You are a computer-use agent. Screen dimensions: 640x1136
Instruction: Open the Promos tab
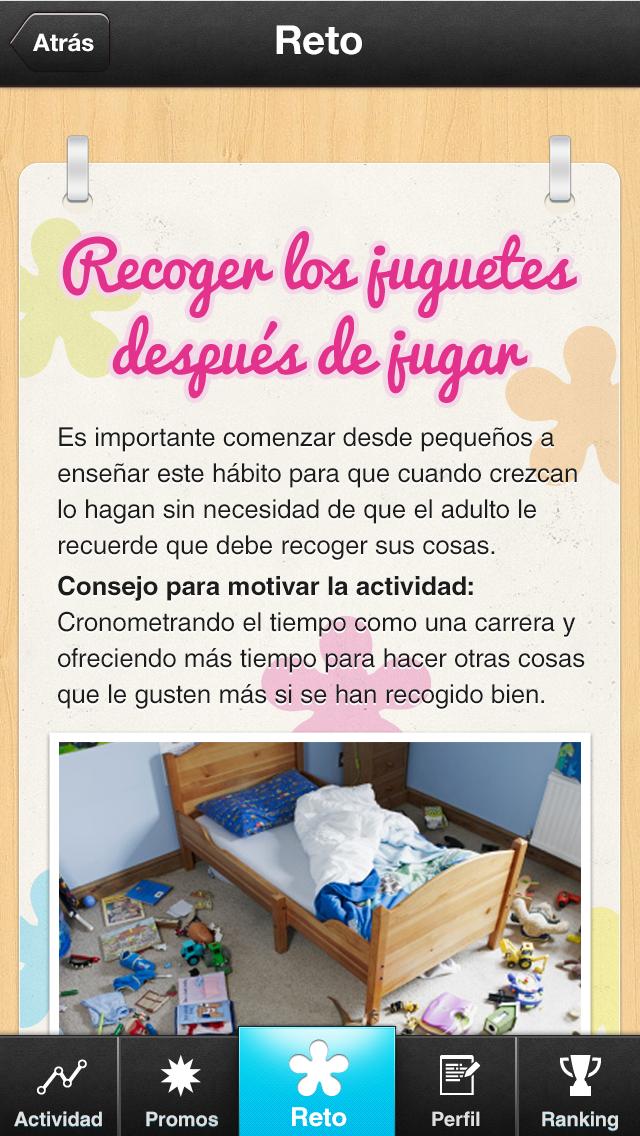[180, 1090]
